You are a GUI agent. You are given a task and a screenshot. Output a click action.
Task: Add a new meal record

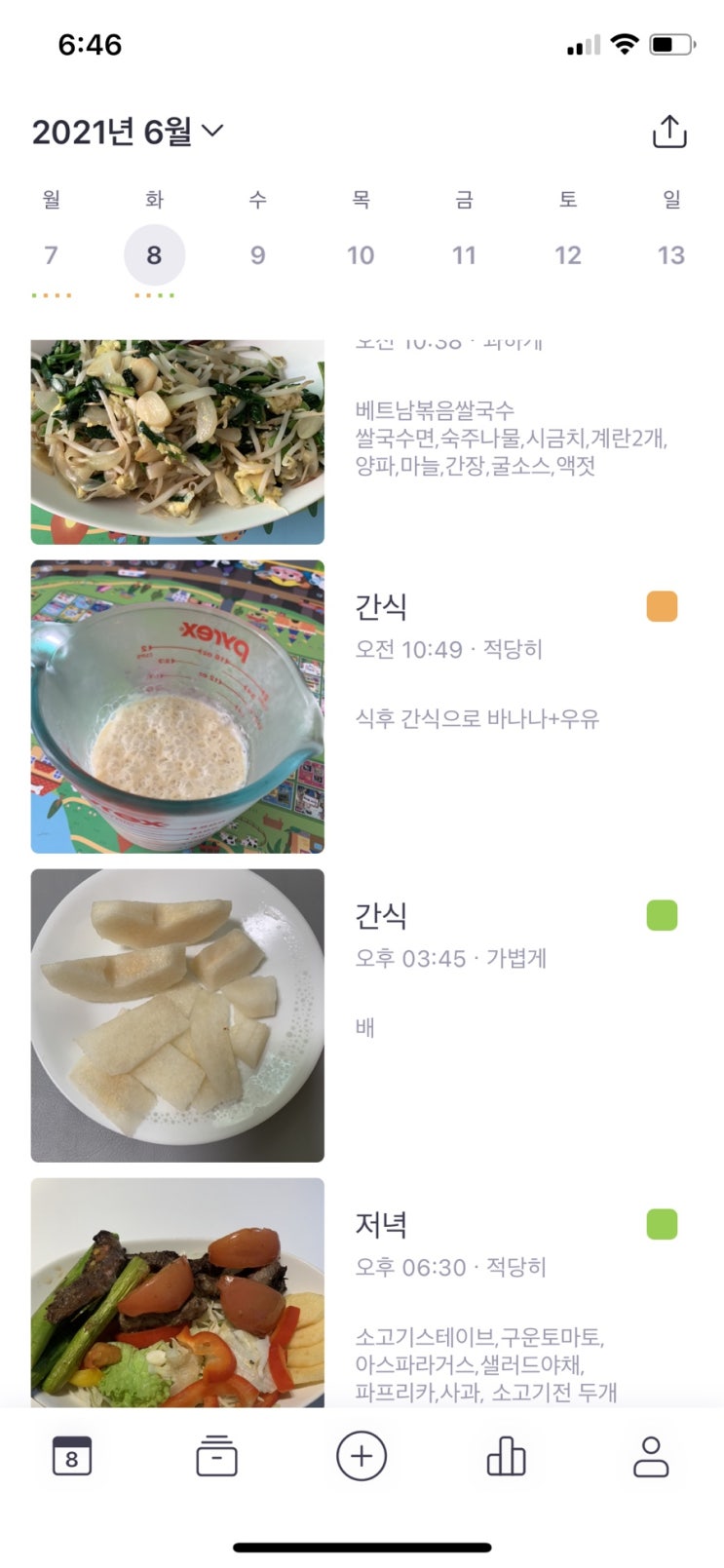point(362,1457)
